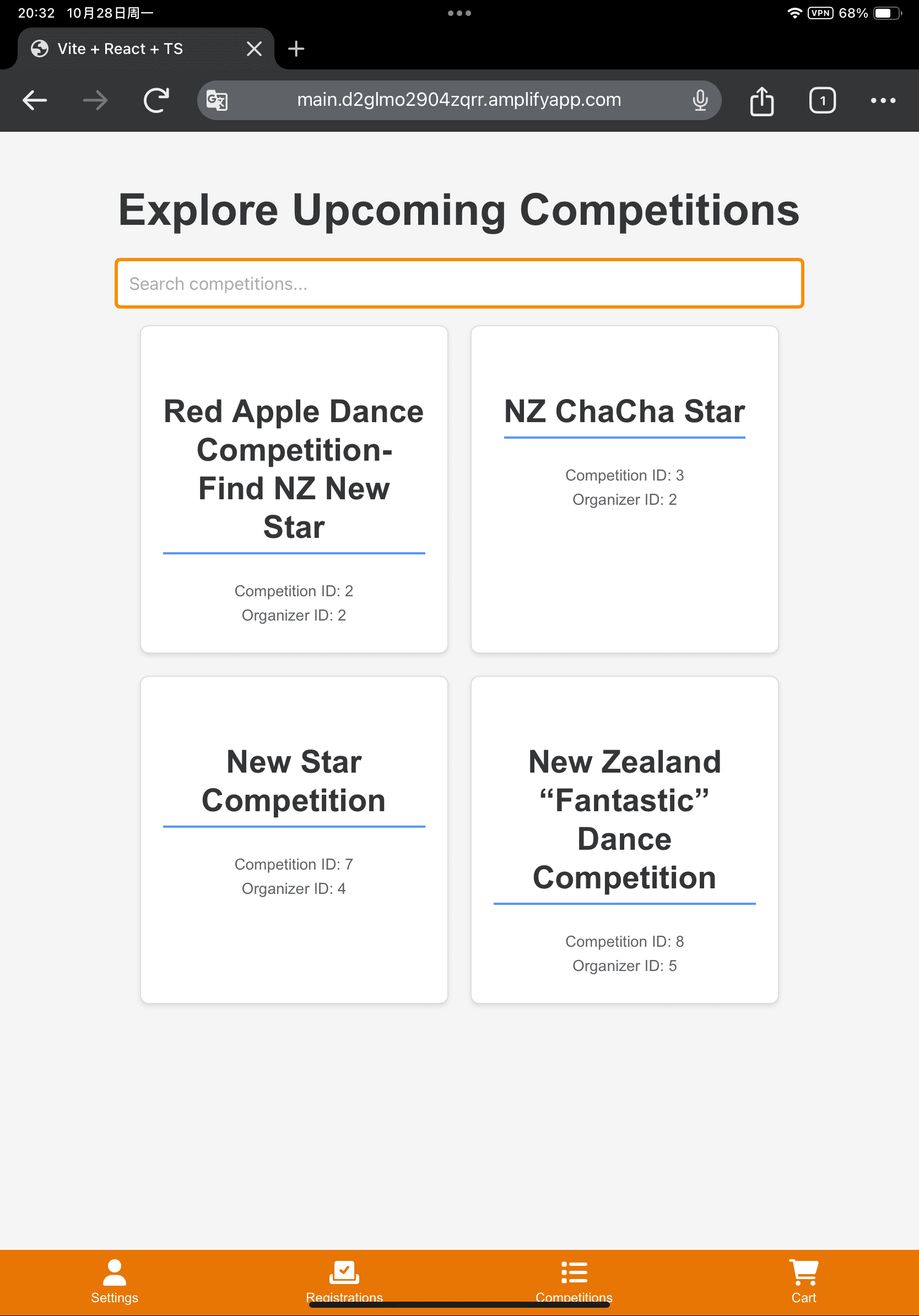Start voice search with the microphone

tap(700, 100)
